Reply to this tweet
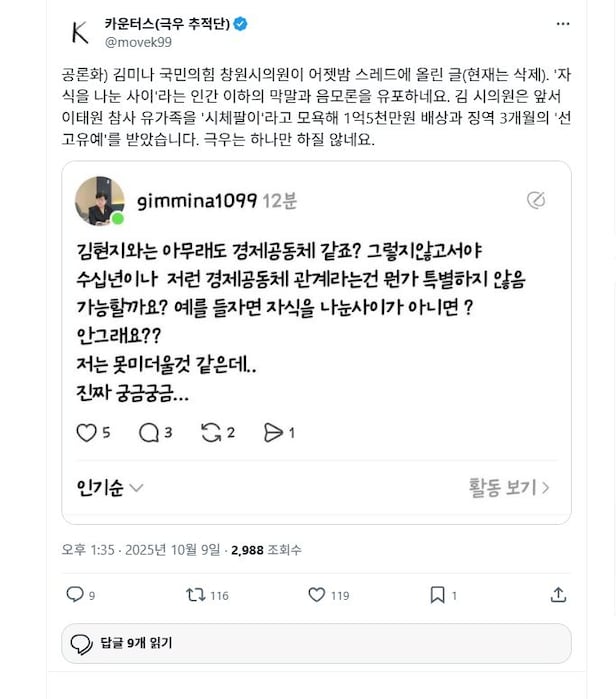616x699 pixels. [x=75, y=594]
